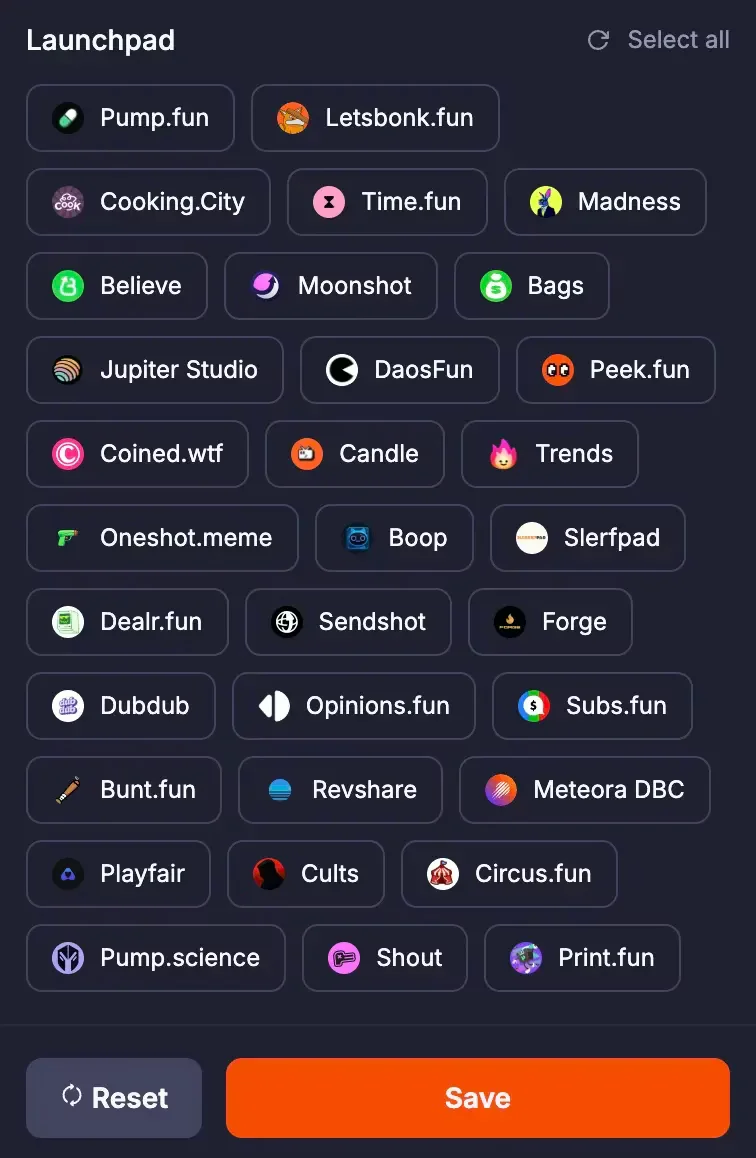Toggle the Oneshot.meme filter
The height and width of the screenshot is (1158, 756).
[x=162, y=538]
